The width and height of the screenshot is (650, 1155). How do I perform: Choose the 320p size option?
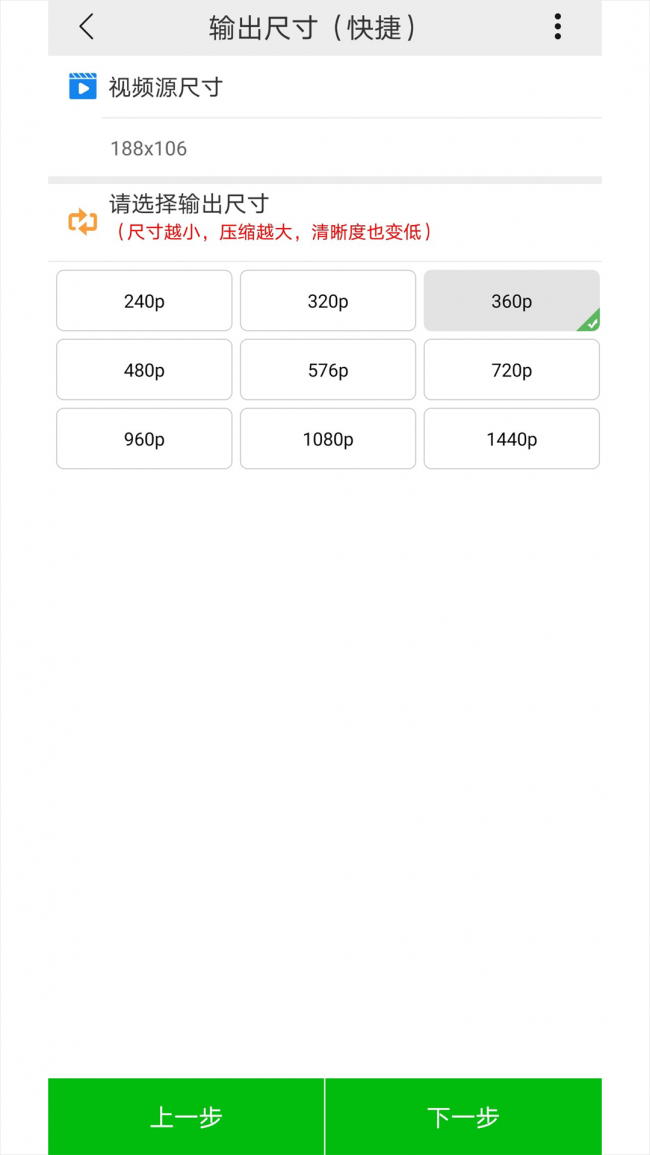pos(328,301)
